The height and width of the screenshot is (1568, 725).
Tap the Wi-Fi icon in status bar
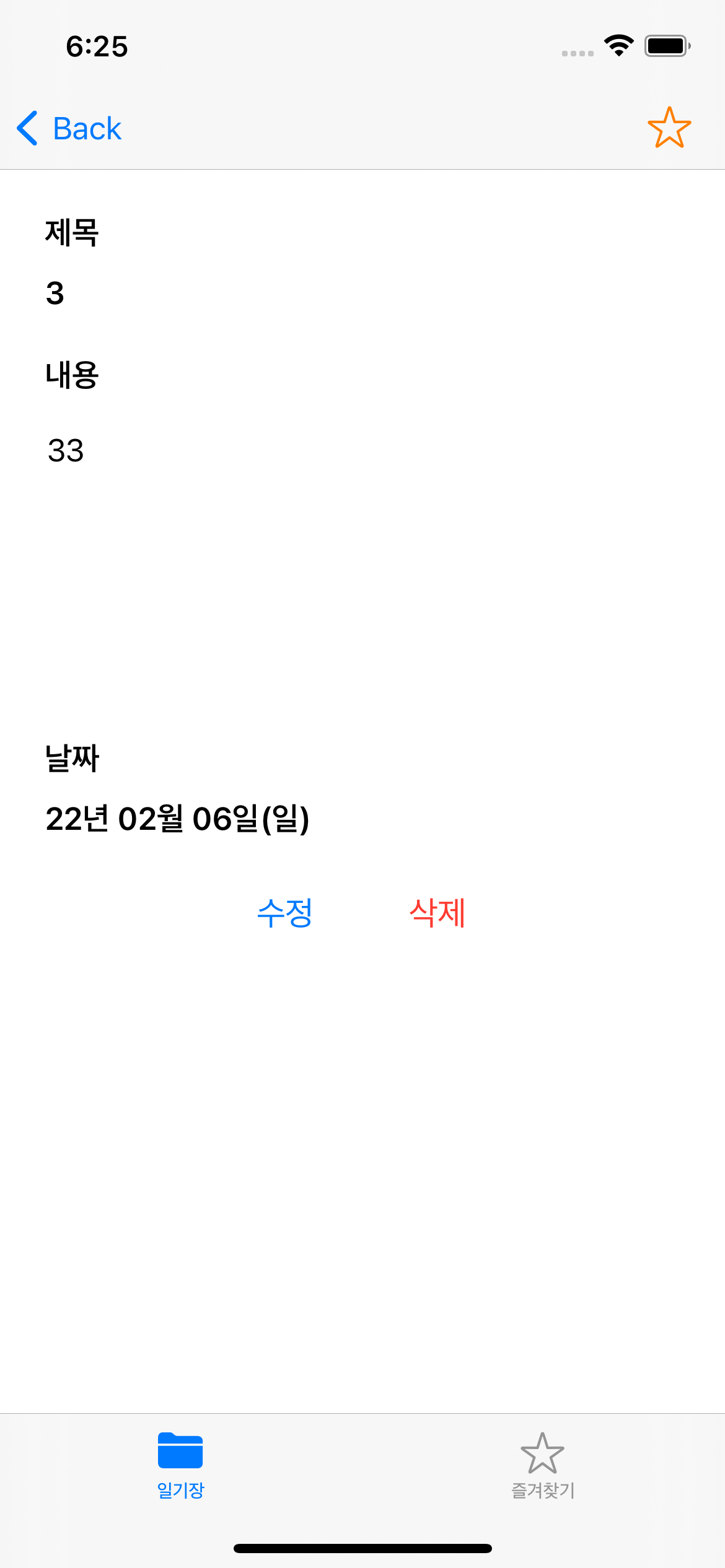(618, 43)
